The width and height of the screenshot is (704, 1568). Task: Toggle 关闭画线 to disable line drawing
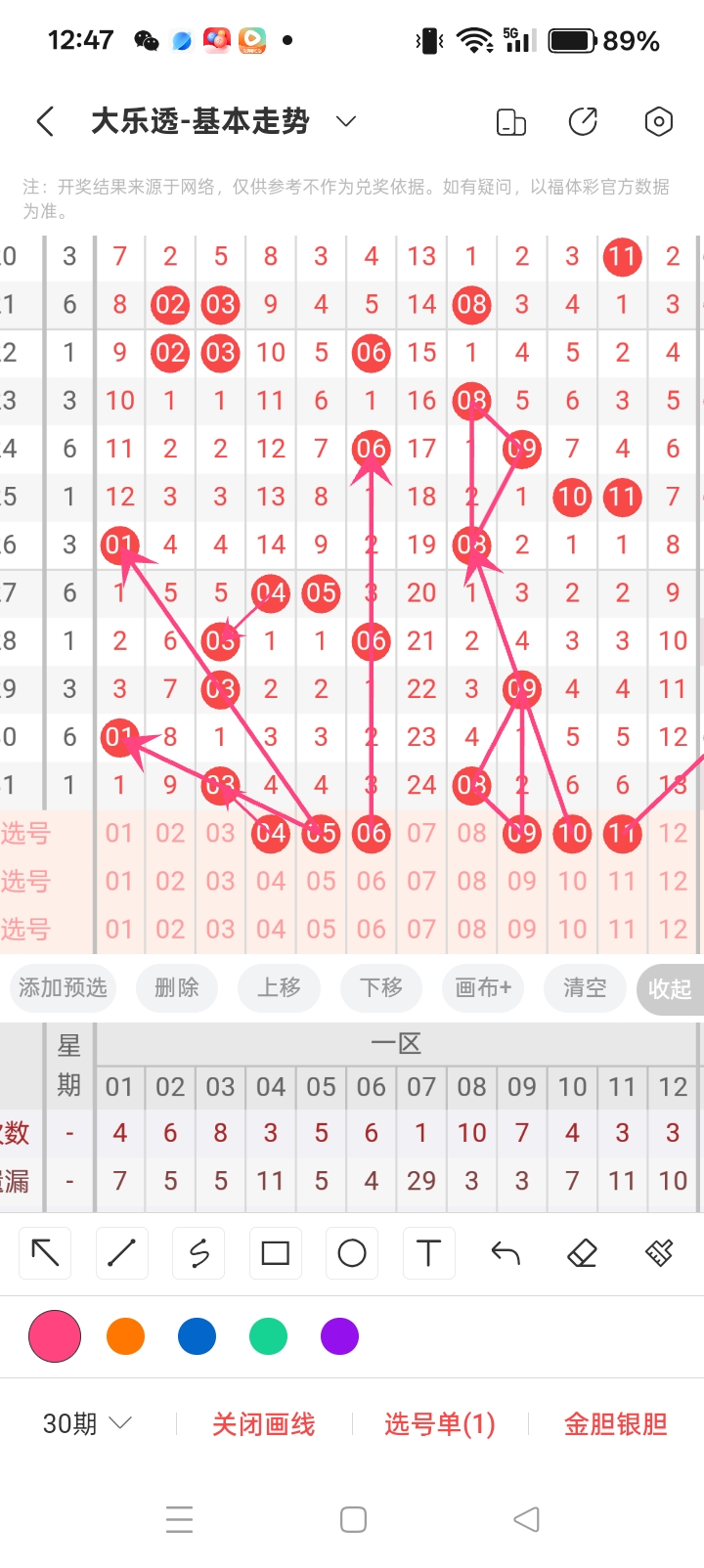click(x=262, y=1423)
